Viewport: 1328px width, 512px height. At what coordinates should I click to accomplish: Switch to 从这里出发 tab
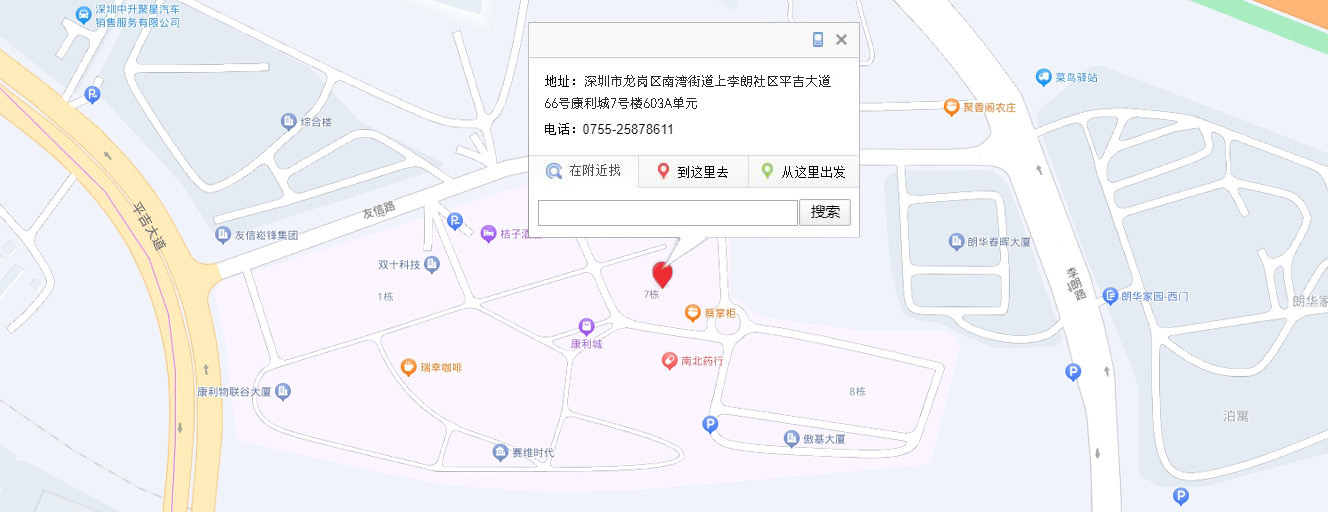(803, 172)
